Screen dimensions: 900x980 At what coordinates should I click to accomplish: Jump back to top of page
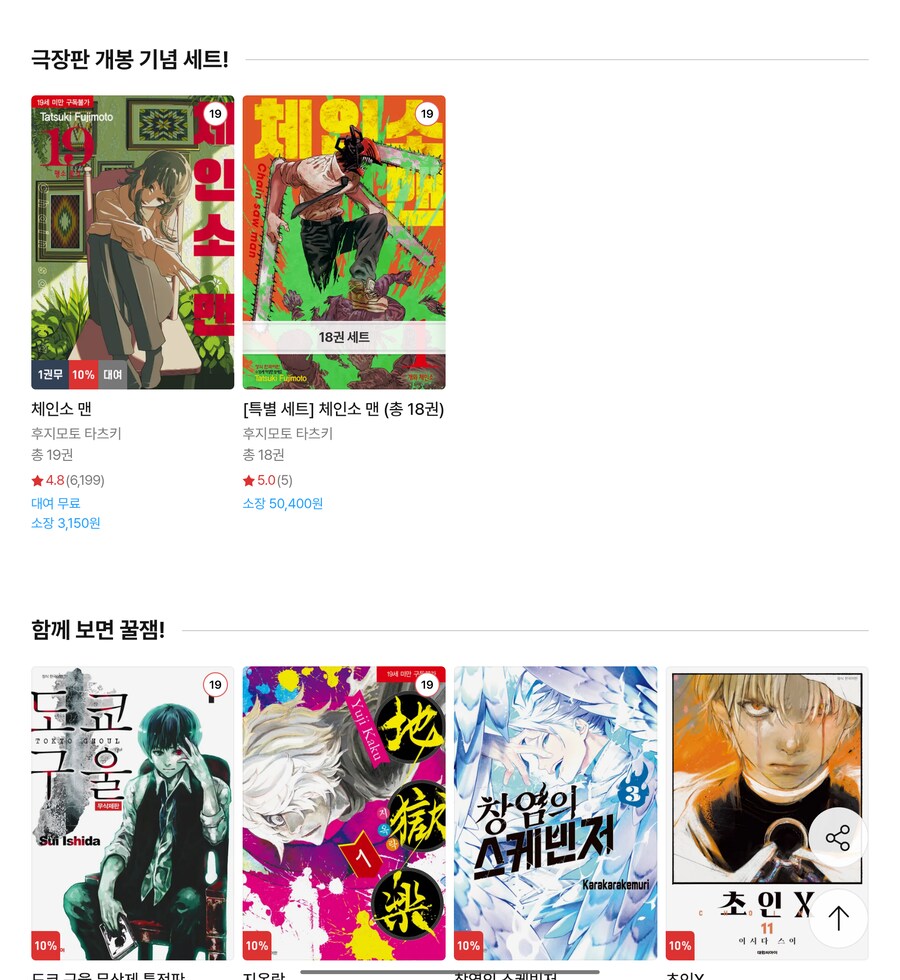838,918
